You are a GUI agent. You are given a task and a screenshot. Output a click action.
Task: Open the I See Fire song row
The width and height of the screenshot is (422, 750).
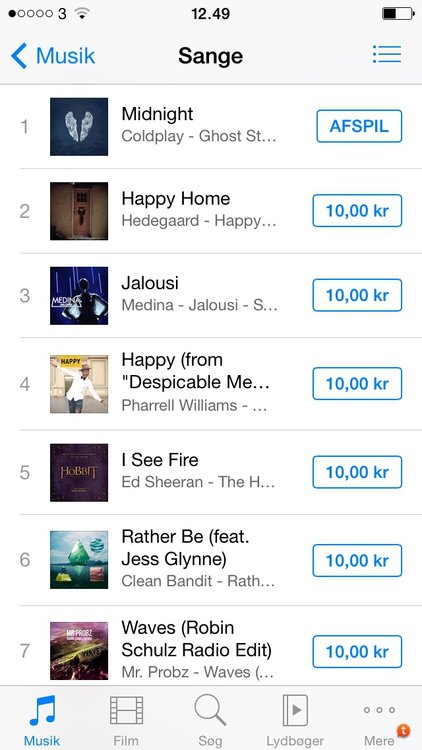click(x=211, y=473)
